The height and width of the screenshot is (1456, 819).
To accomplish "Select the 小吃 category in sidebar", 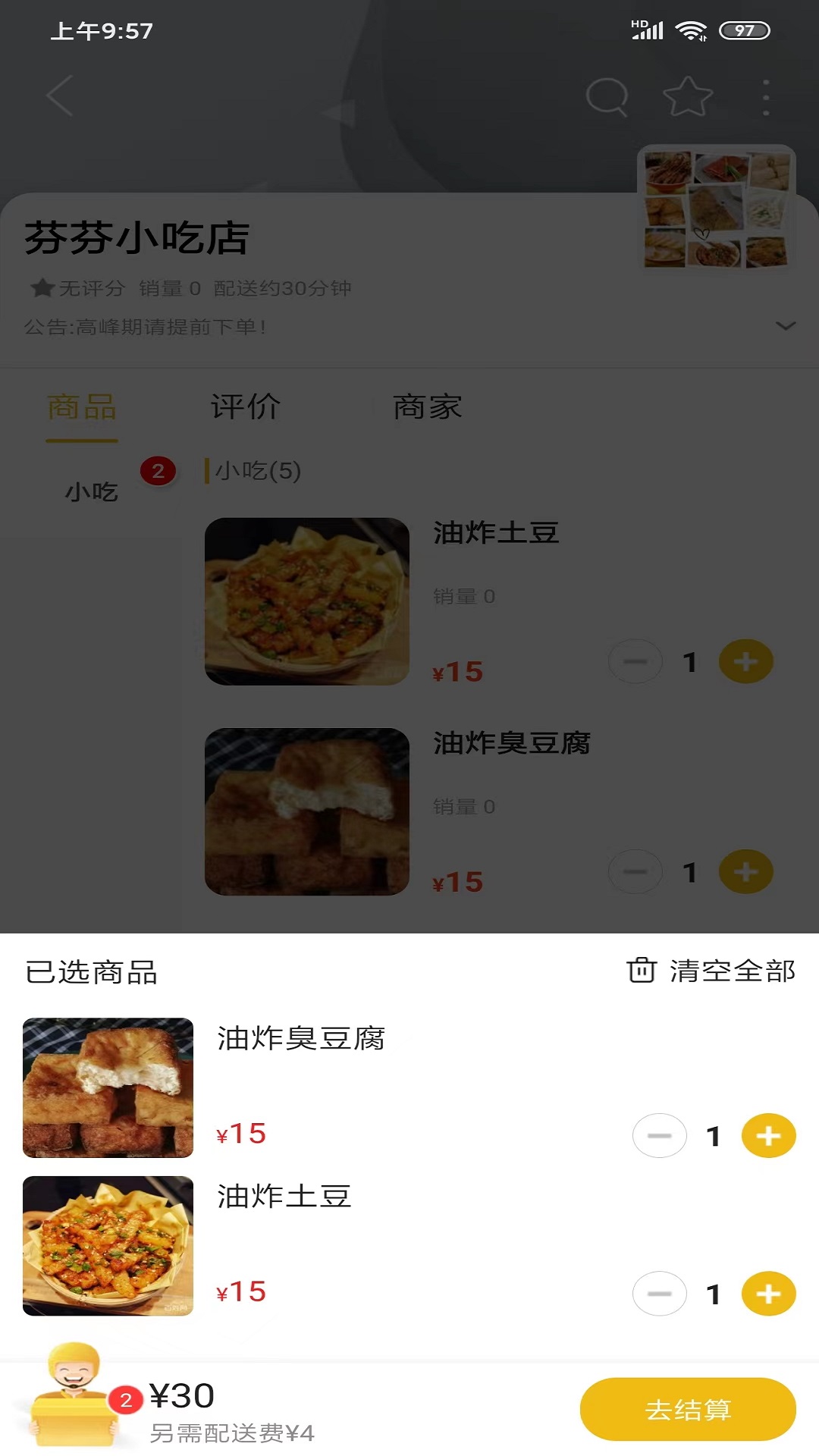I will pyautogui.click(x=93, y=490).
